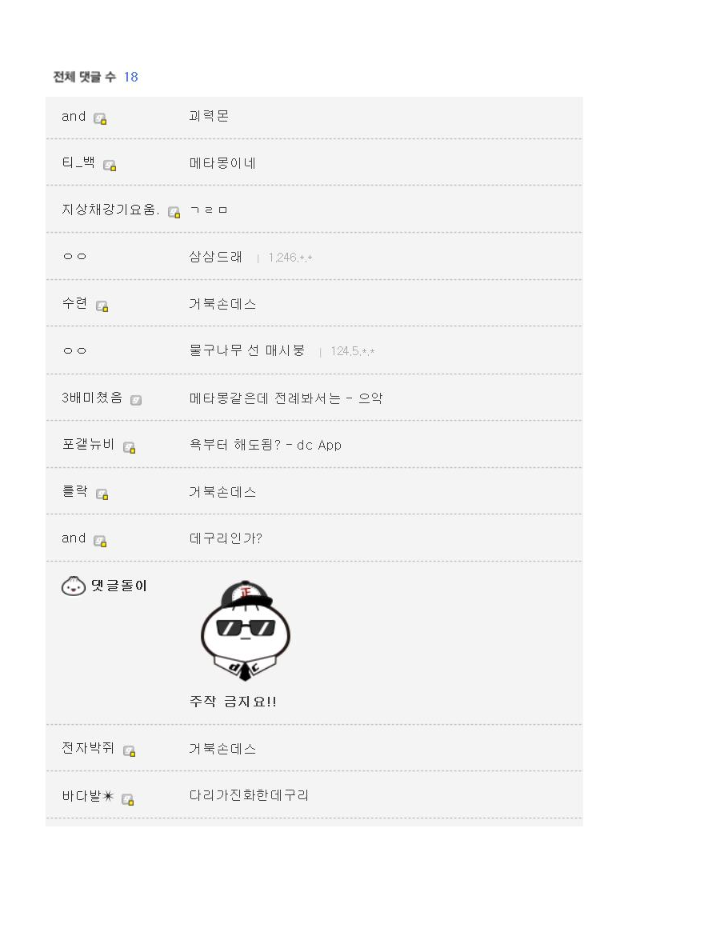Tap the gallog icon beside 바다발✴
Image resolution: width=719 pixels, height=928 pixels.
(128, 799)
